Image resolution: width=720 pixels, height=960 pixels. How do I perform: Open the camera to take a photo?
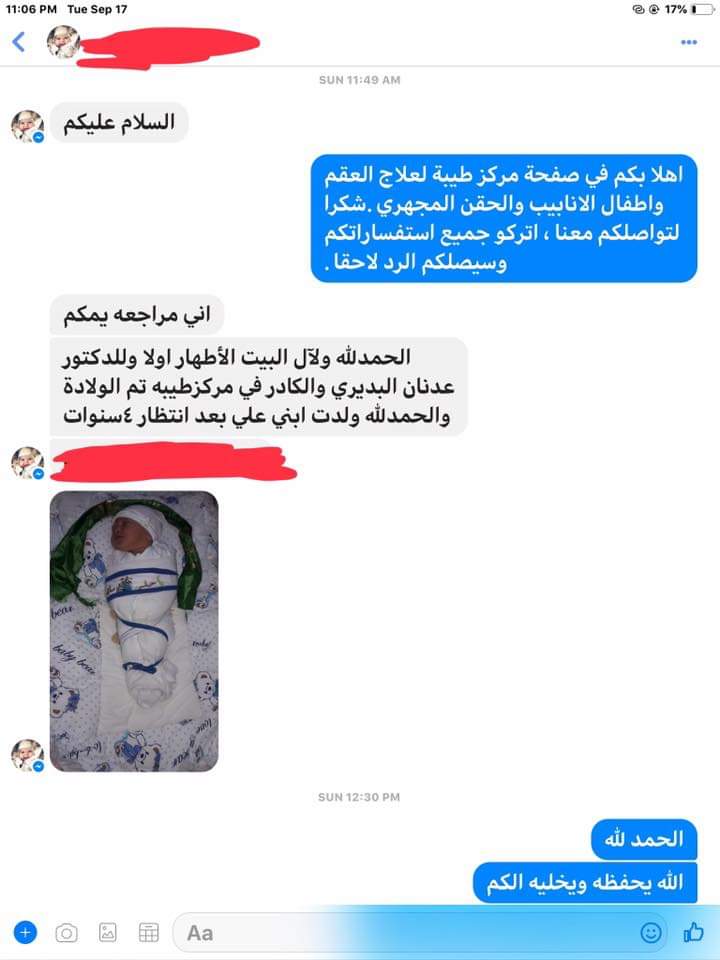66,932
